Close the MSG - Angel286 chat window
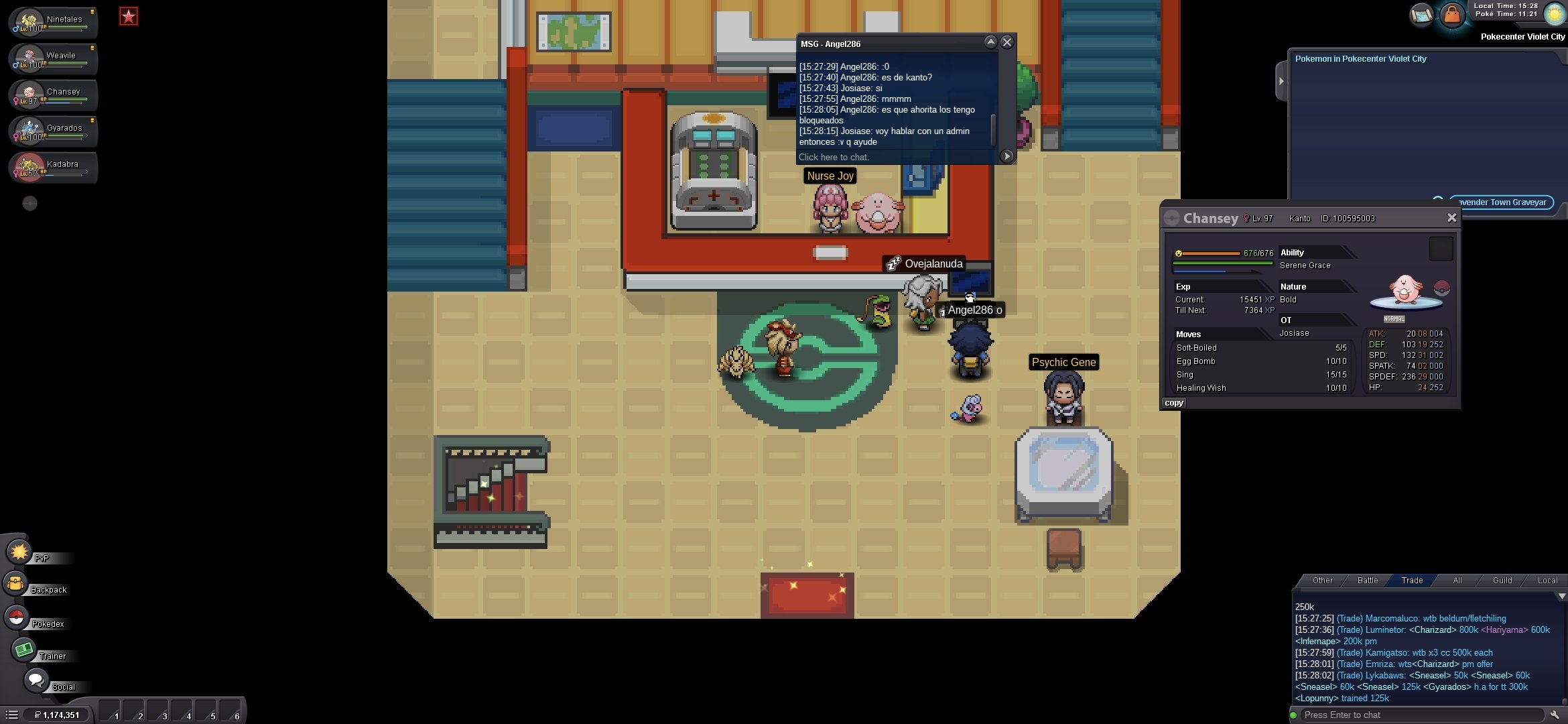Screen dimensions: 1568x724 [1006, 42]
